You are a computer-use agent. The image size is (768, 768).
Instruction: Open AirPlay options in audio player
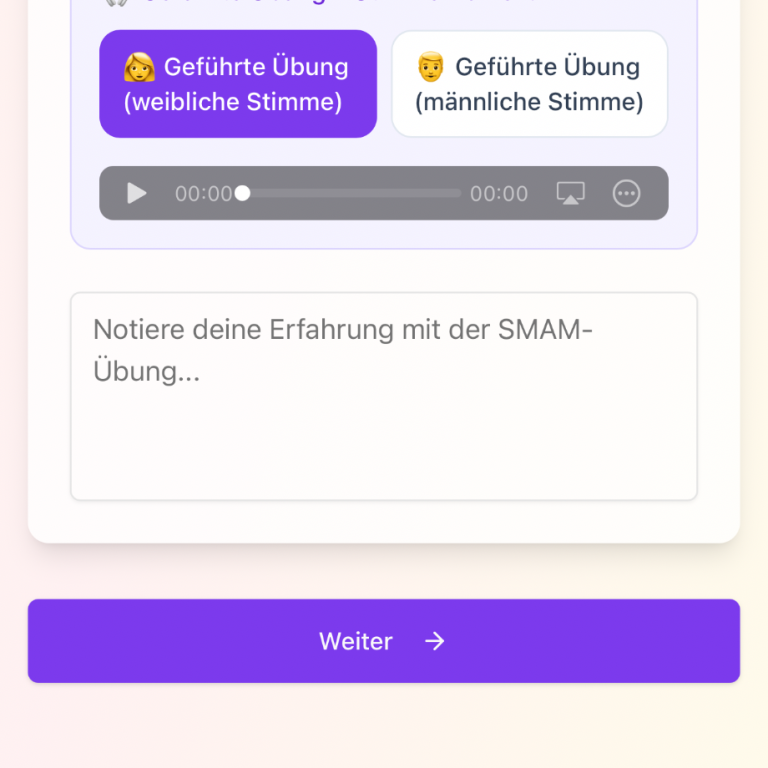click(570, 193)
